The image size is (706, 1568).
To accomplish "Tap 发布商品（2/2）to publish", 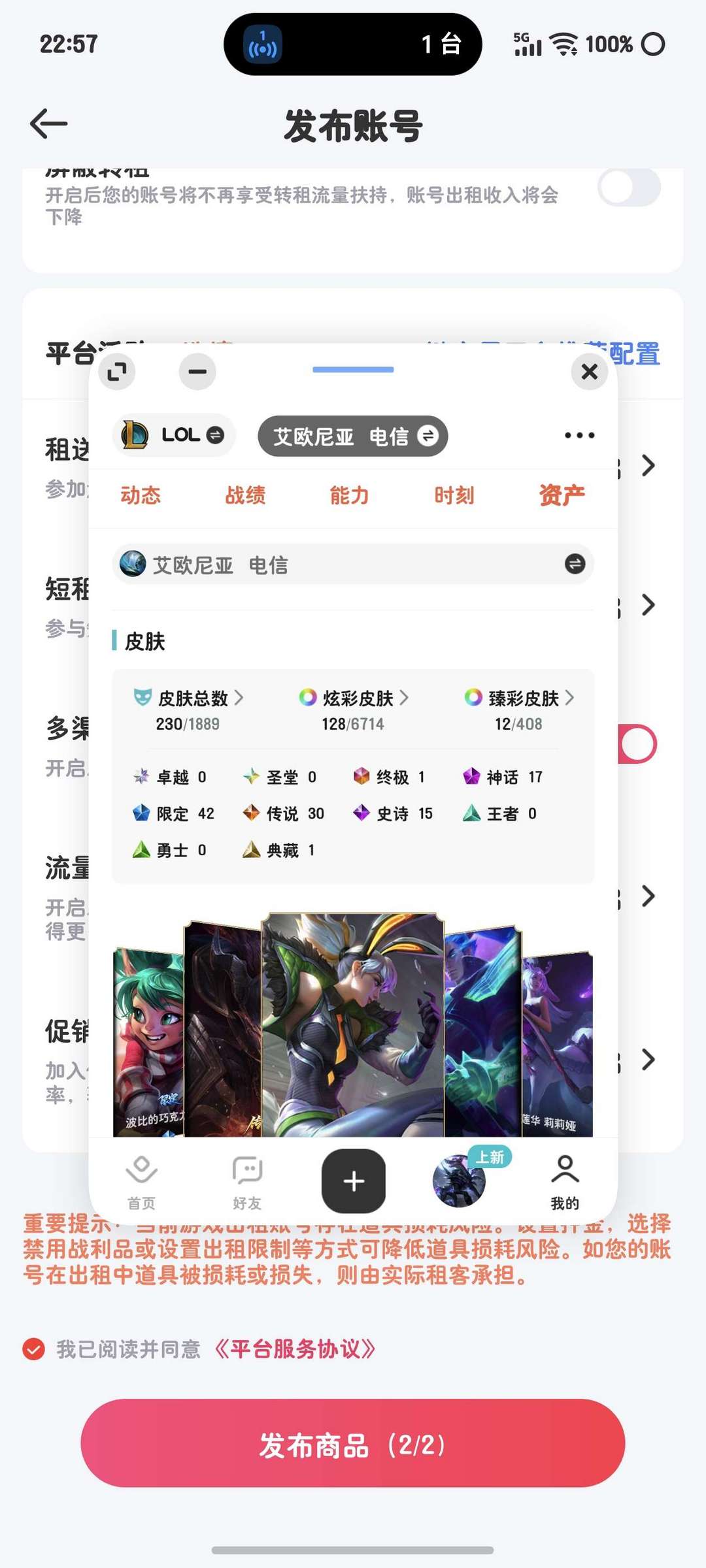I will [353, 1445].
